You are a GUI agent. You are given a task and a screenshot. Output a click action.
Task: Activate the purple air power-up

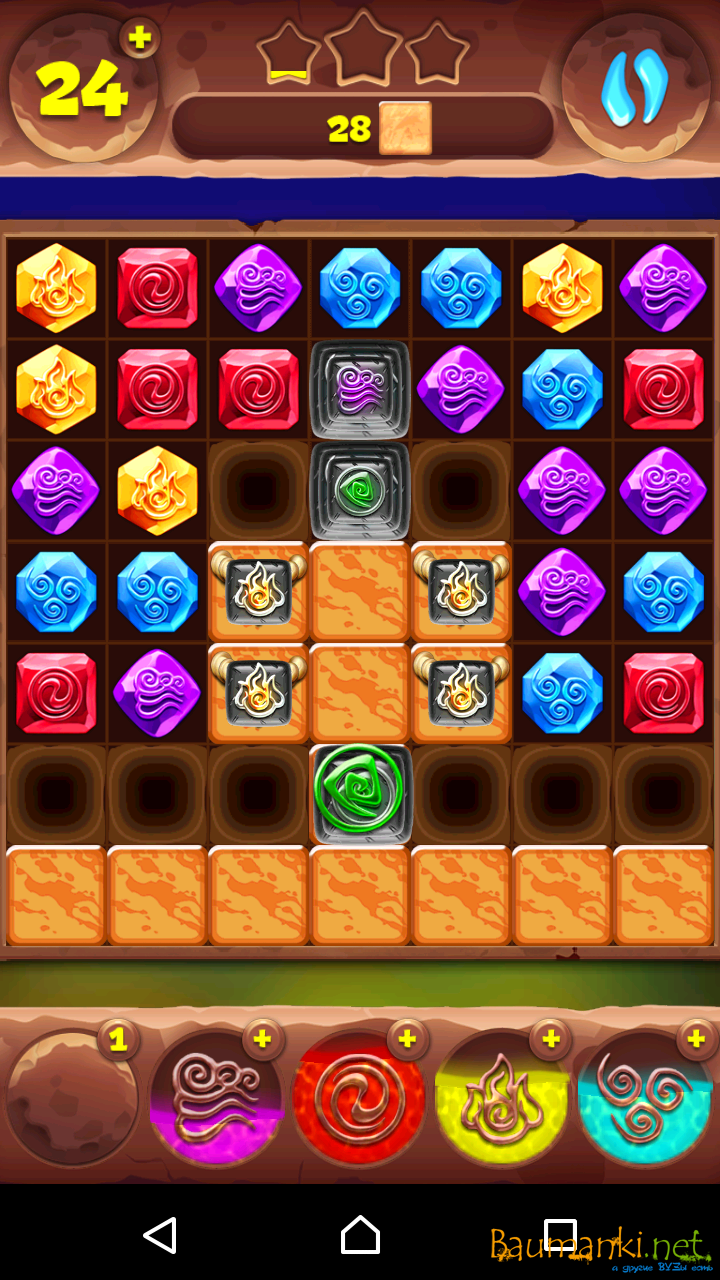point(215,1100)
